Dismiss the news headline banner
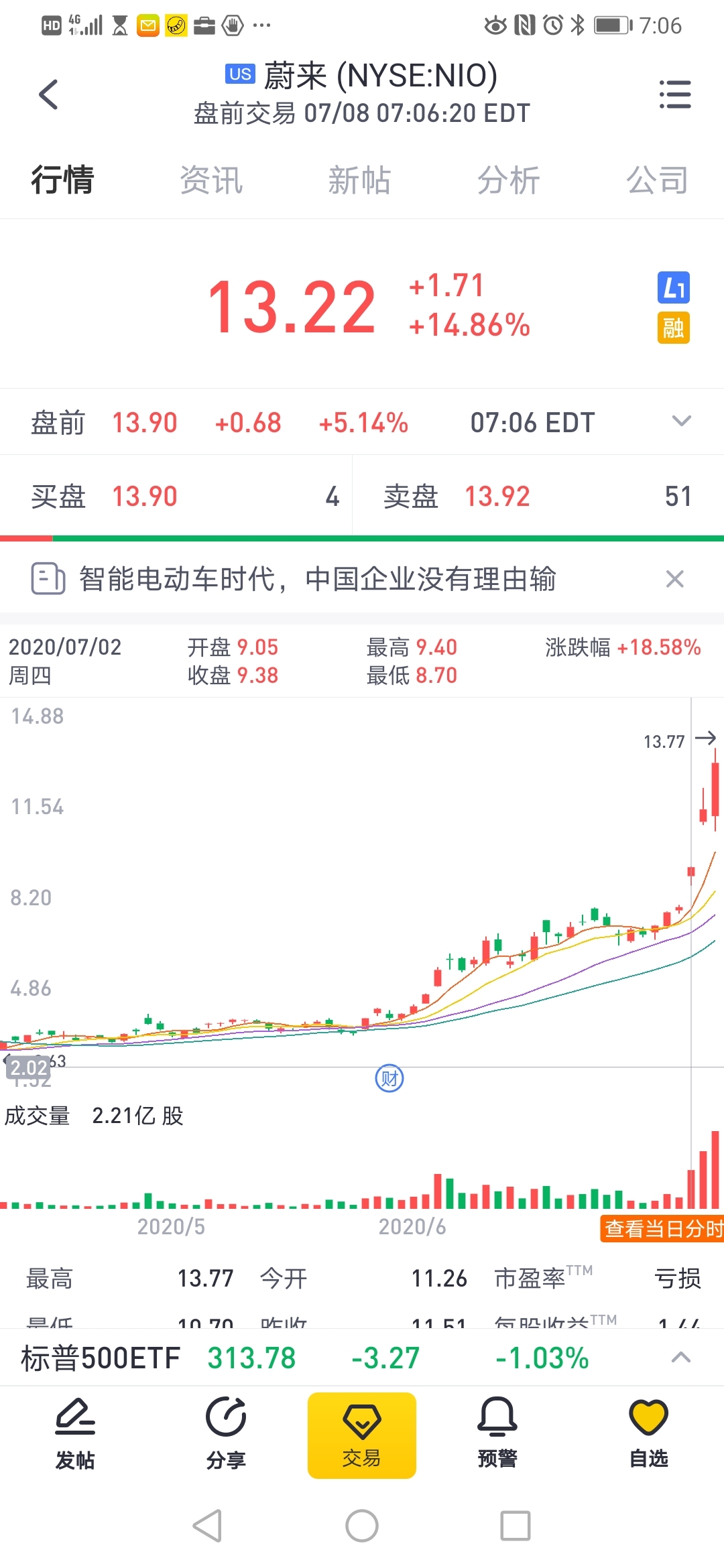The height and width of the screenshot is (1568, 724). coord(674,579)
